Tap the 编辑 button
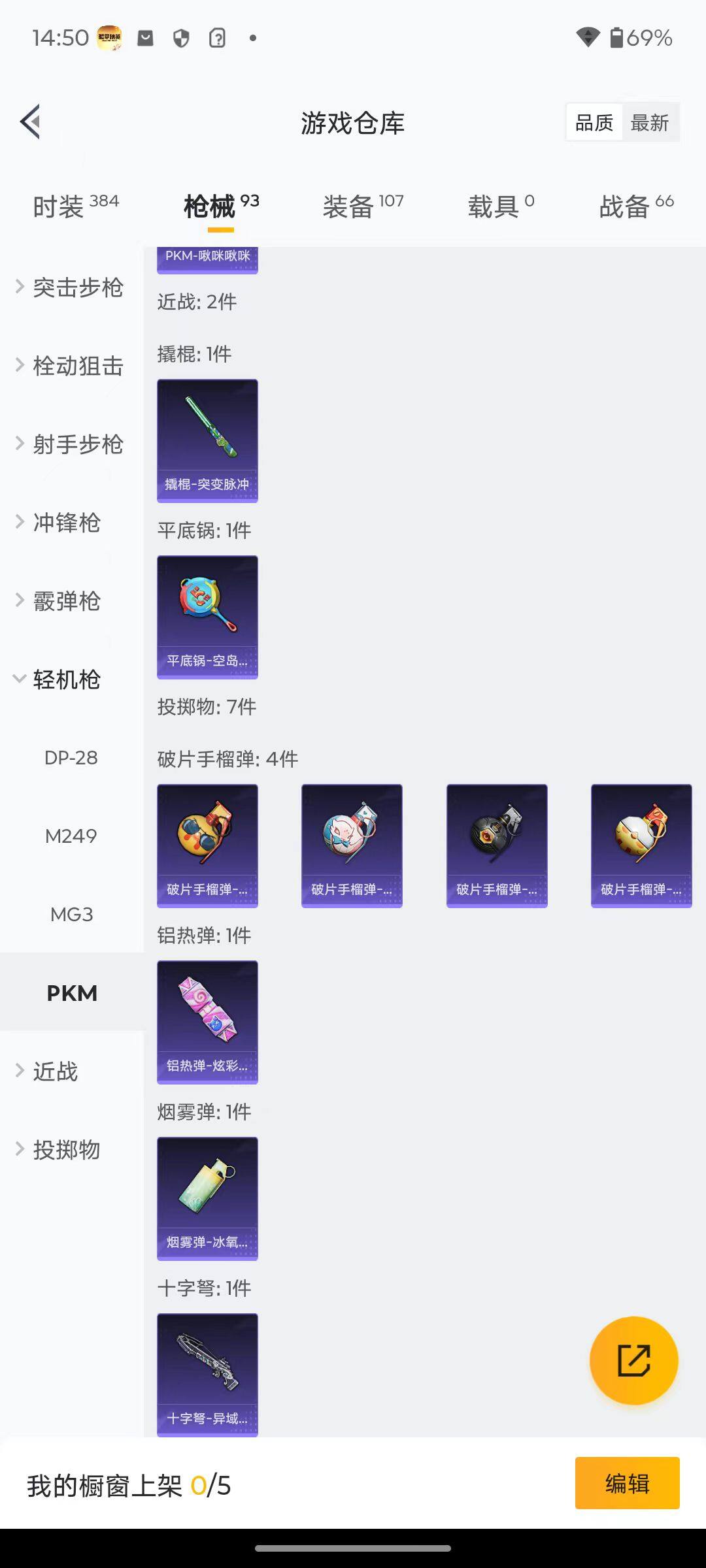Viewport: 706px width, 1568px height. [627, 1483]
